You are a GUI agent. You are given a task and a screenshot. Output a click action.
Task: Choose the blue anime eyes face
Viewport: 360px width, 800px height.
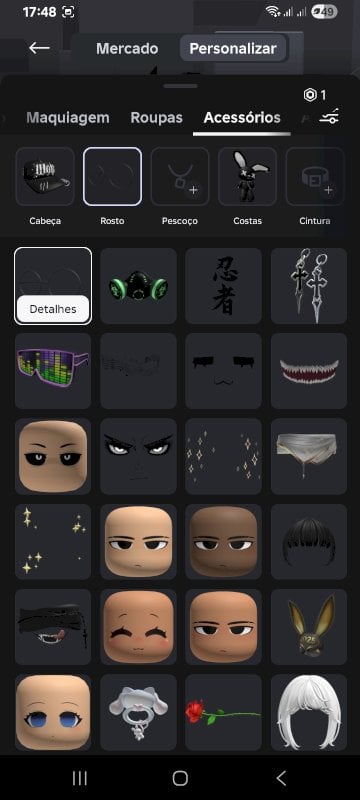[x=53, y=712]
